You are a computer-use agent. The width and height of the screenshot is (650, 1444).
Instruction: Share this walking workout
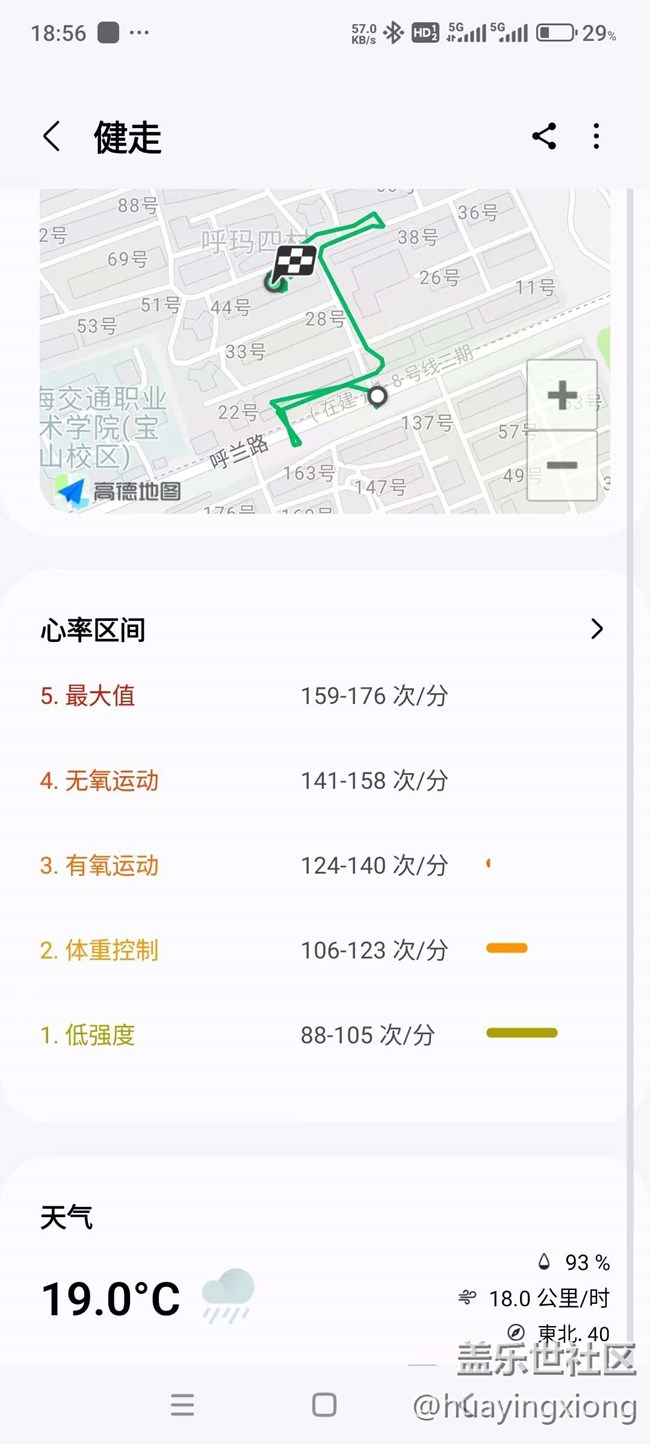544,137
